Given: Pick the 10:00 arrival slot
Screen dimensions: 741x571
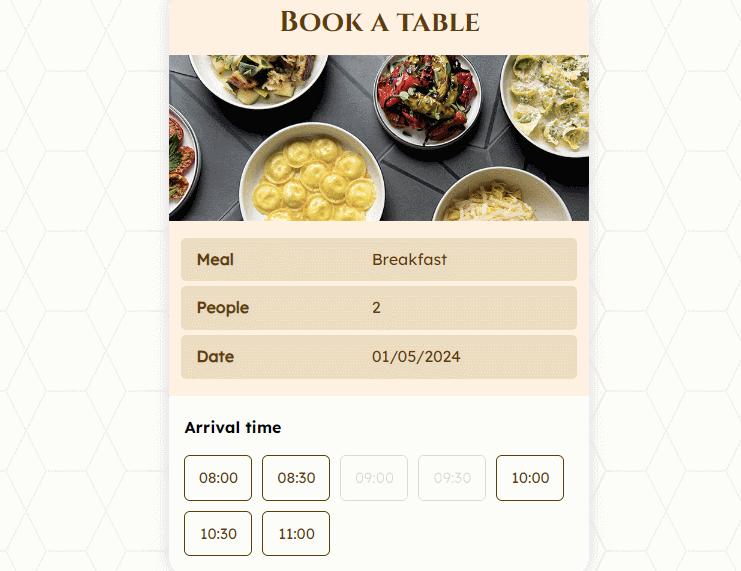Looking at the screenshot, I should tap(530, 478).
